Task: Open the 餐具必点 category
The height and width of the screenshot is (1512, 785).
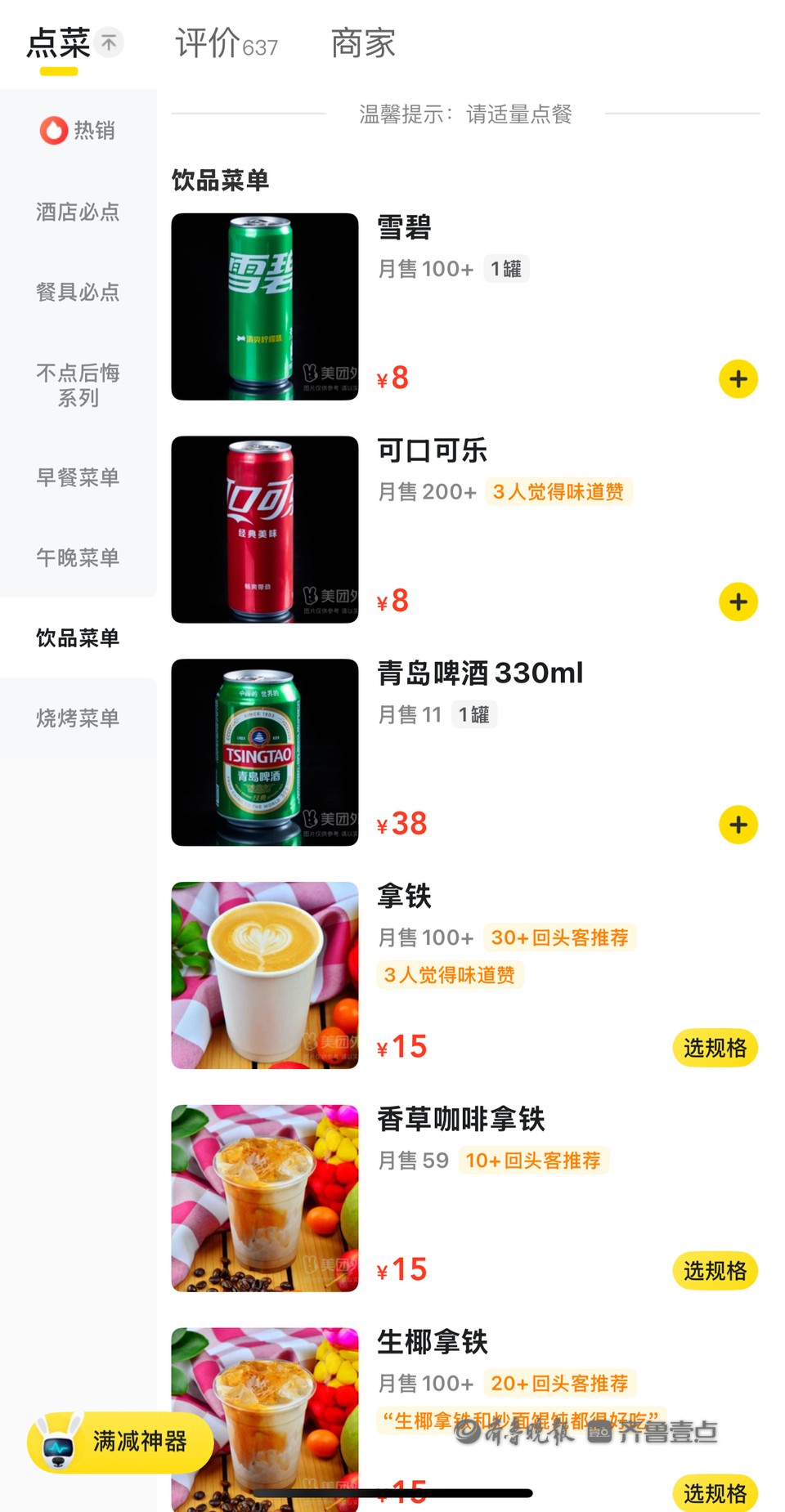Action: pos(78,292)
